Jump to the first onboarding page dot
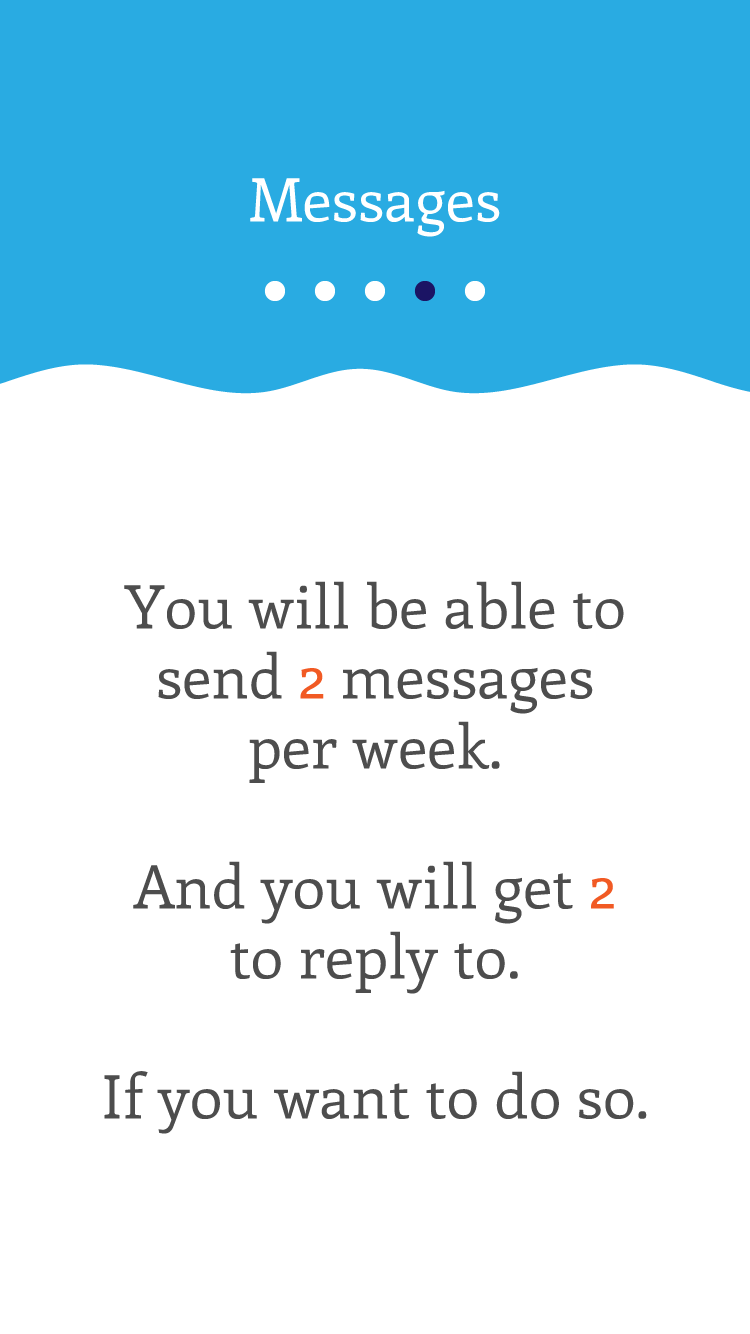Viewport: 750px width, 1334px height. [275, 291]
